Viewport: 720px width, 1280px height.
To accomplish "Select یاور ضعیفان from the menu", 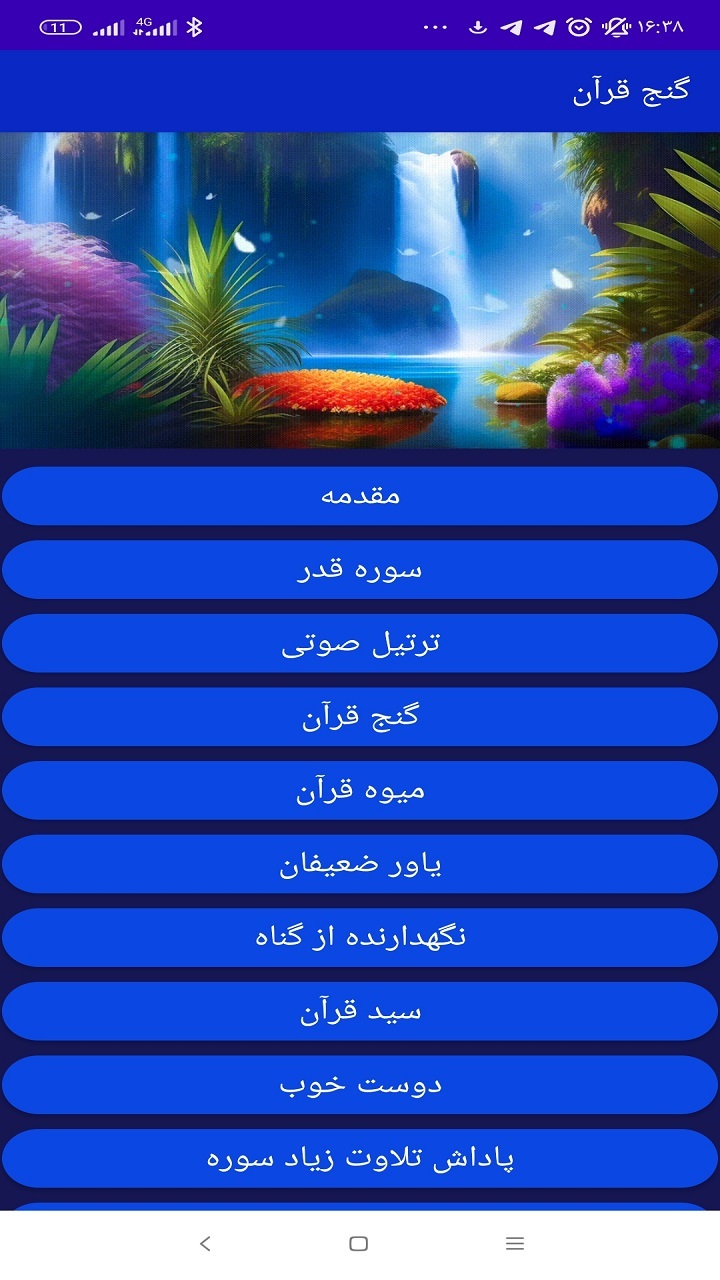I will [360, 863].
